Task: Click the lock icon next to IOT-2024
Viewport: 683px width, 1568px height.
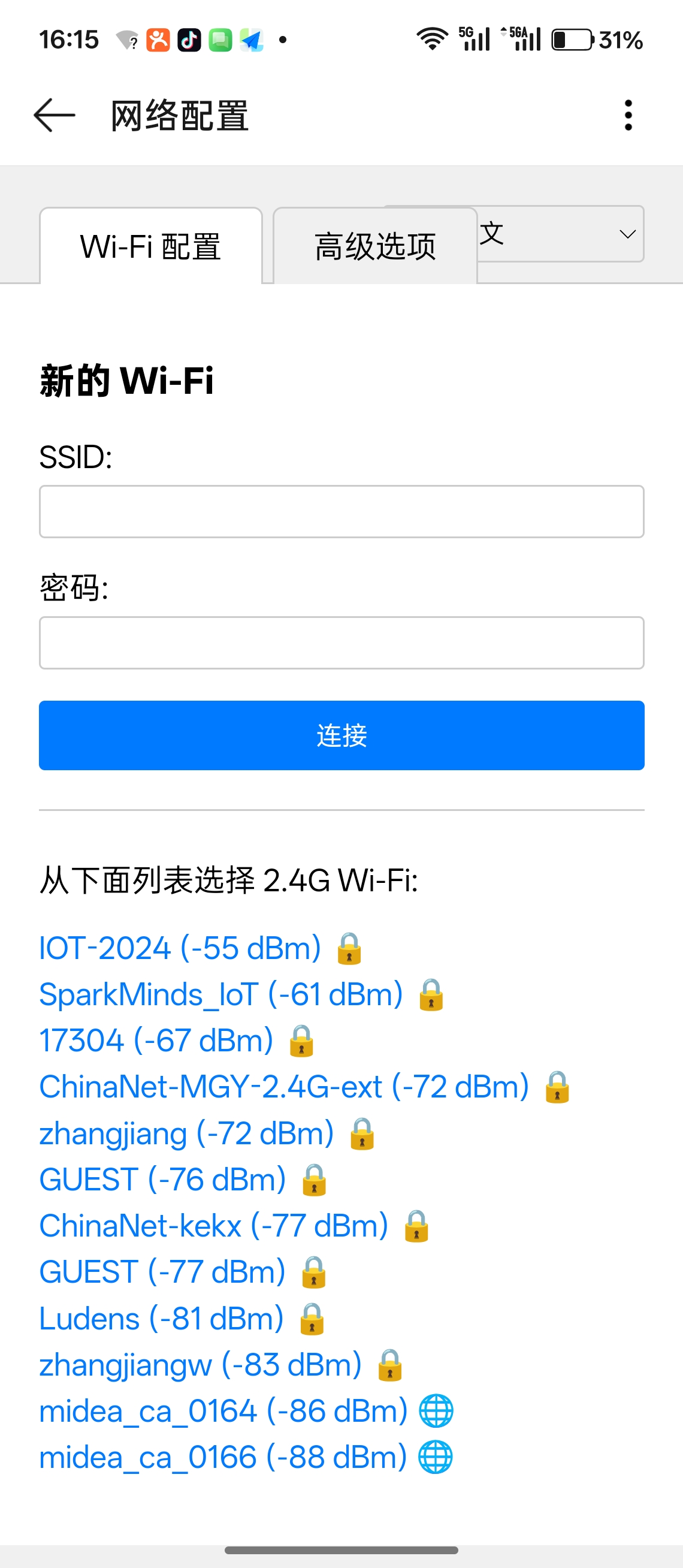Action: pyautogui.click(x=349, y=949)
